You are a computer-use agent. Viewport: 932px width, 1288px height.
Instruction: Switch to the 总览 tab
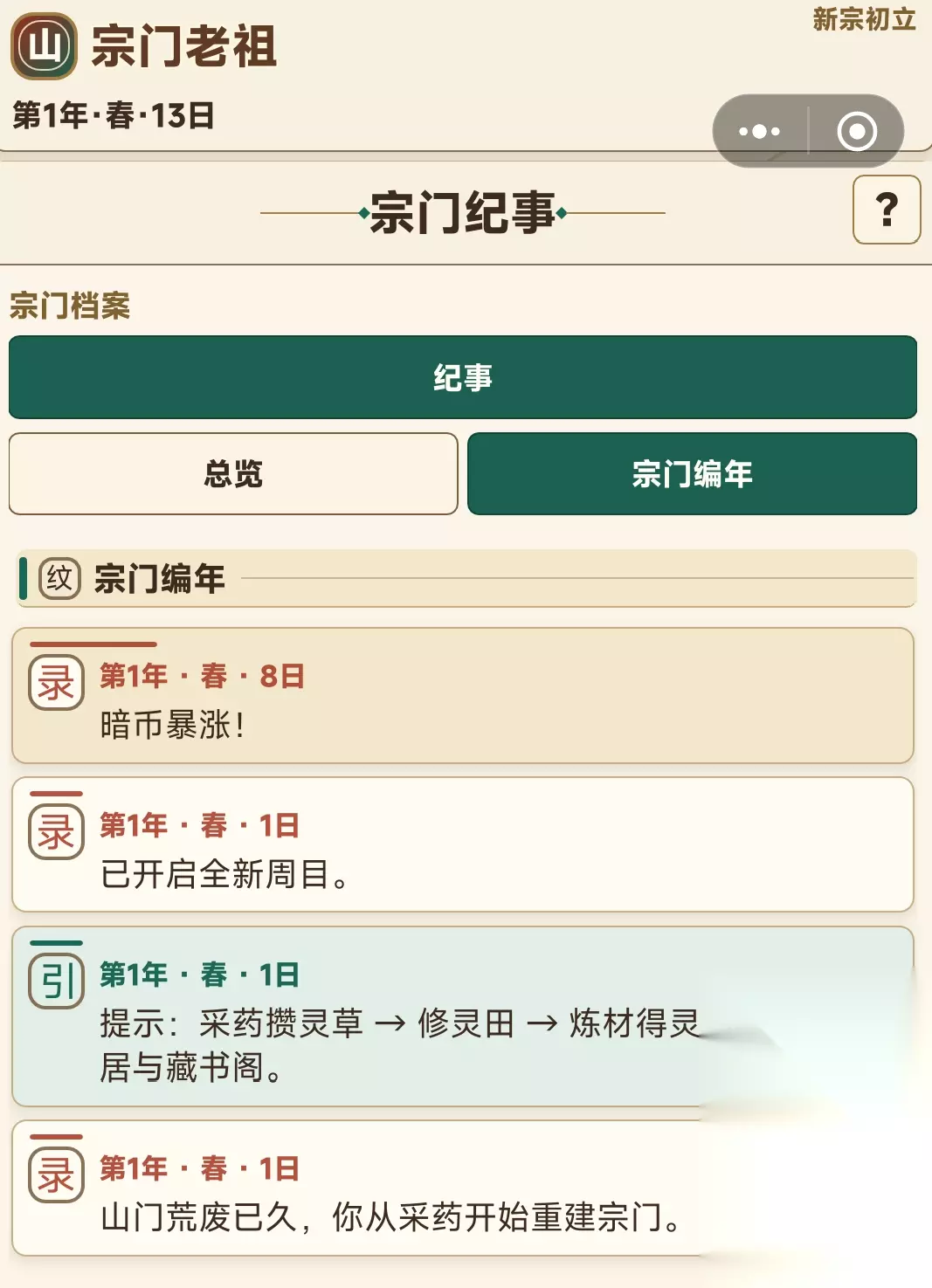click(x=233, y=474)
